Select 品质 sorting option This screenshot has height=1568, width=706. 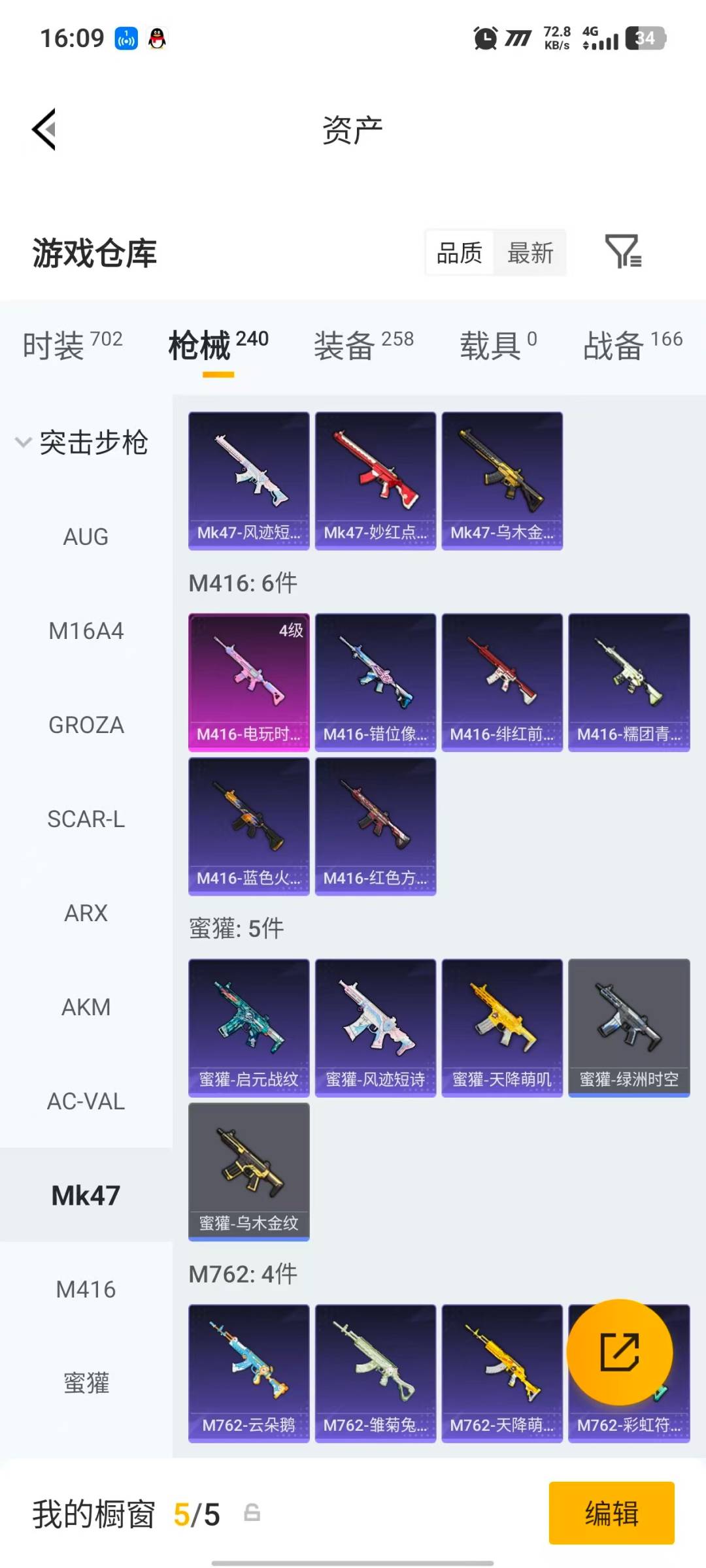[x=460, y=253]
